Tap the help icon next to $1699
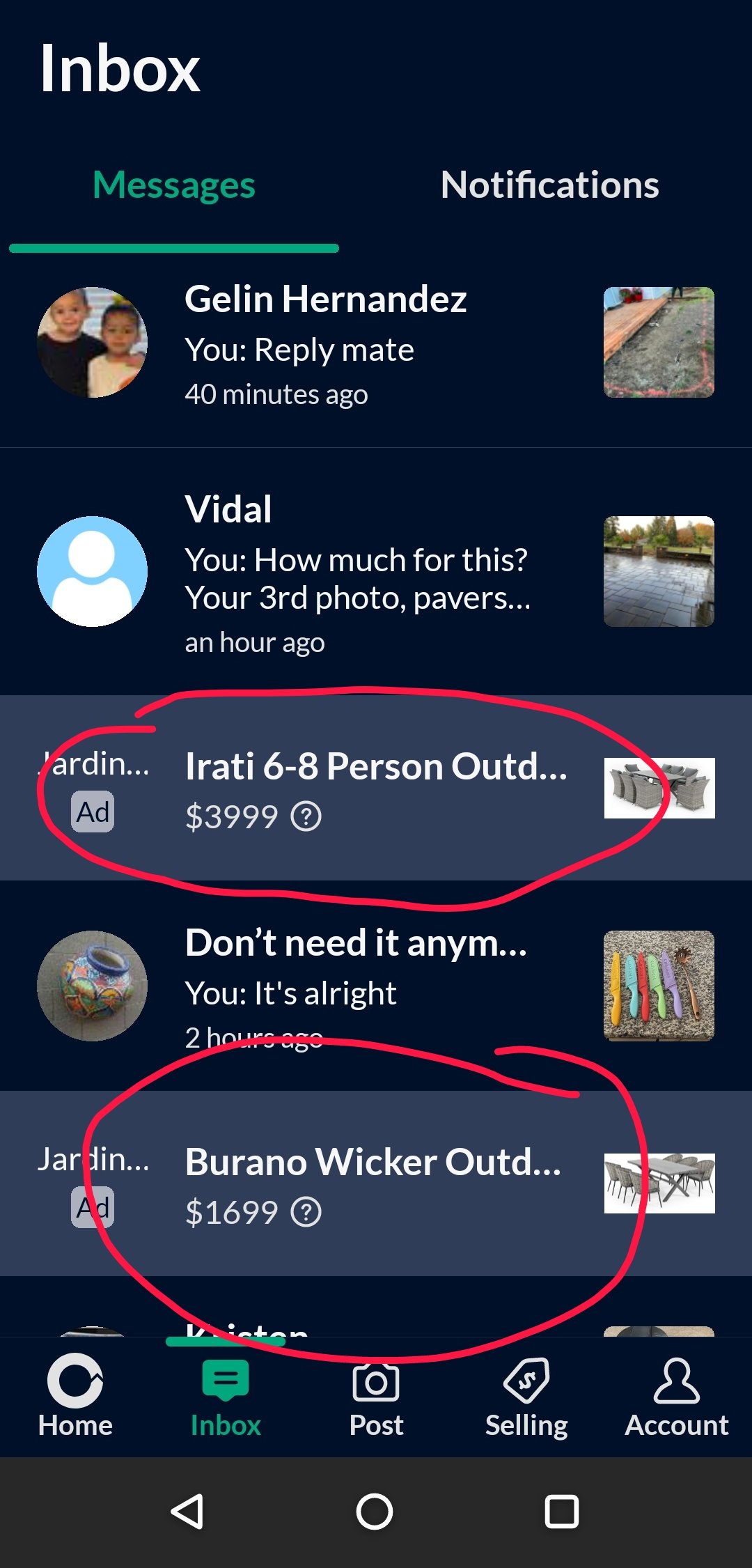The width and height of the screenshot is (752, 1568). coord(306,1212)
